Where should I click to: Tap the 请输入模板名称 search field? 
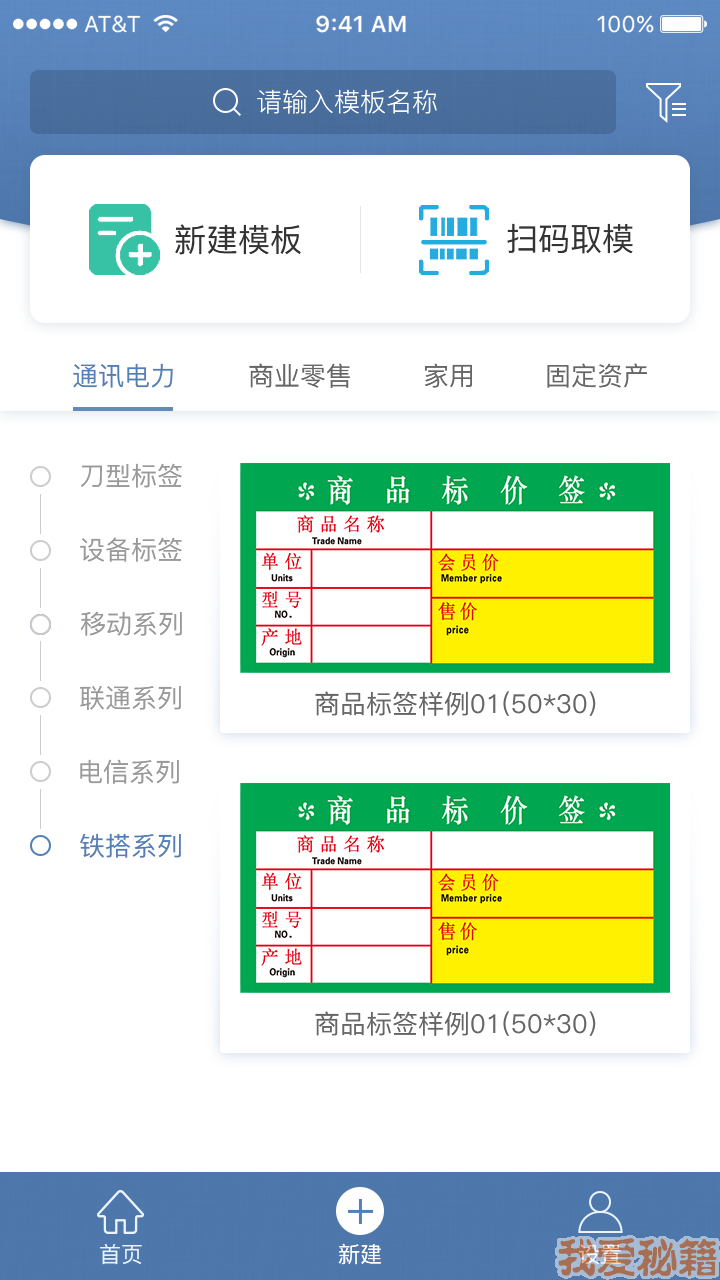point(323,102)
